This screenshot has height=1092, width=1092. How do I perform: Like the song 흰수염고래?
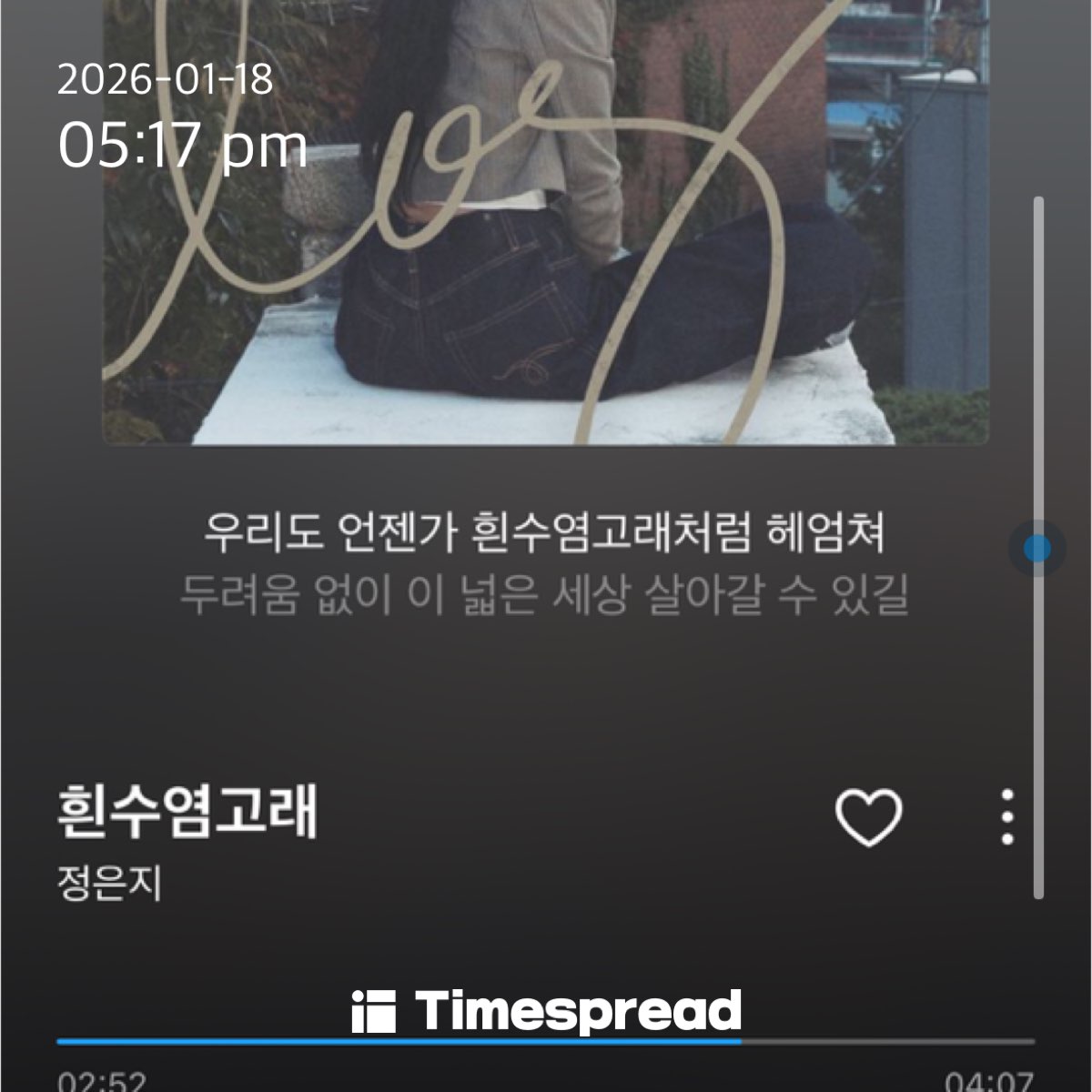click(868, 816)
